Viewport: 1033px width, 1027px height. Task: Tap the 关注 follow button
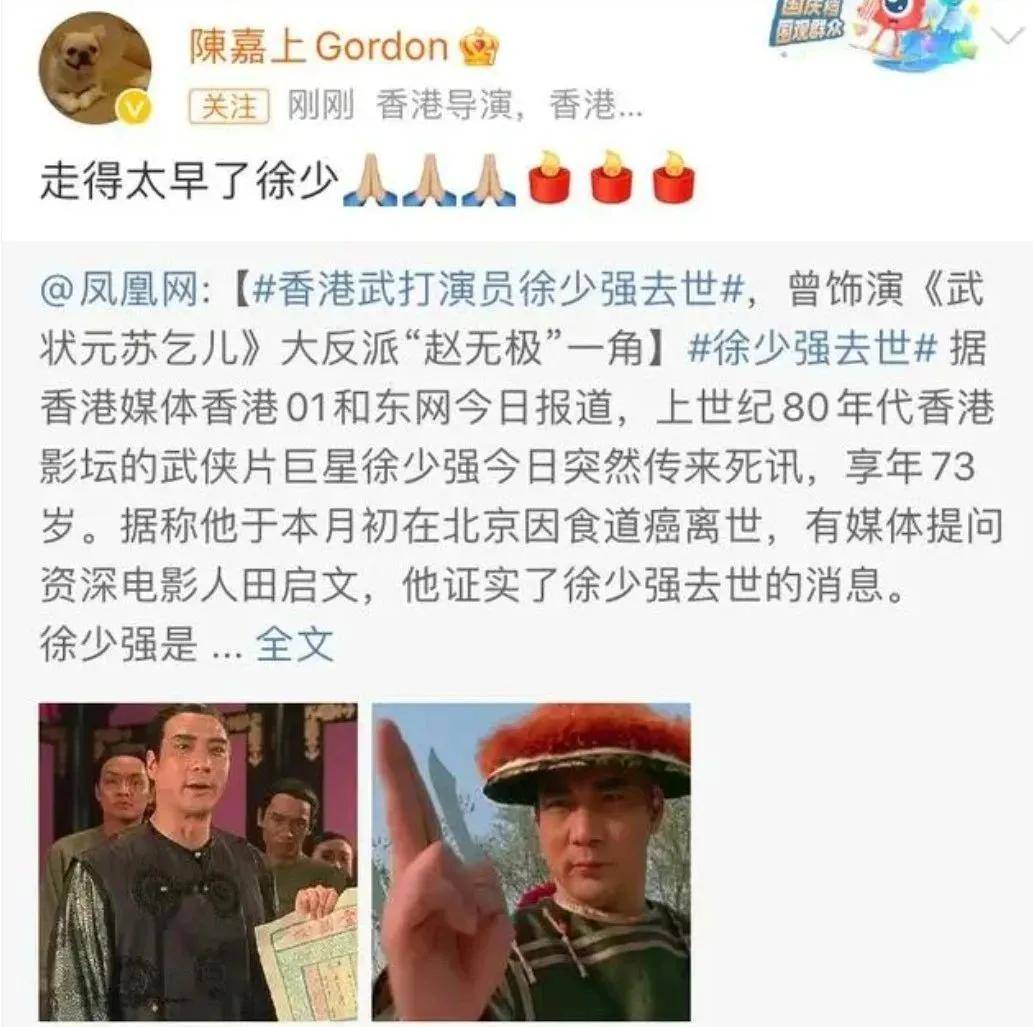(x=229, y=107)
